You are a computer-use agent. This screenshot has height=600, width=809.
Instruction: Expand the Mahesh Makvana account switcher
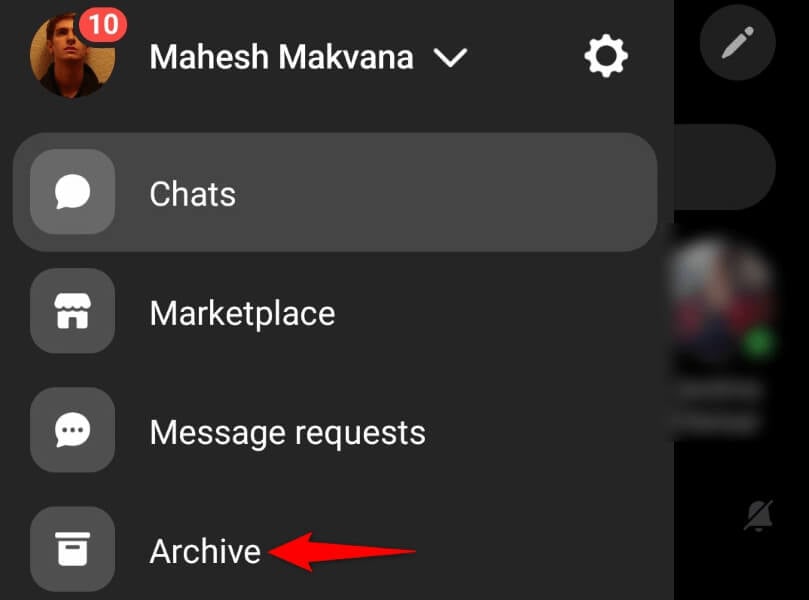449,58
